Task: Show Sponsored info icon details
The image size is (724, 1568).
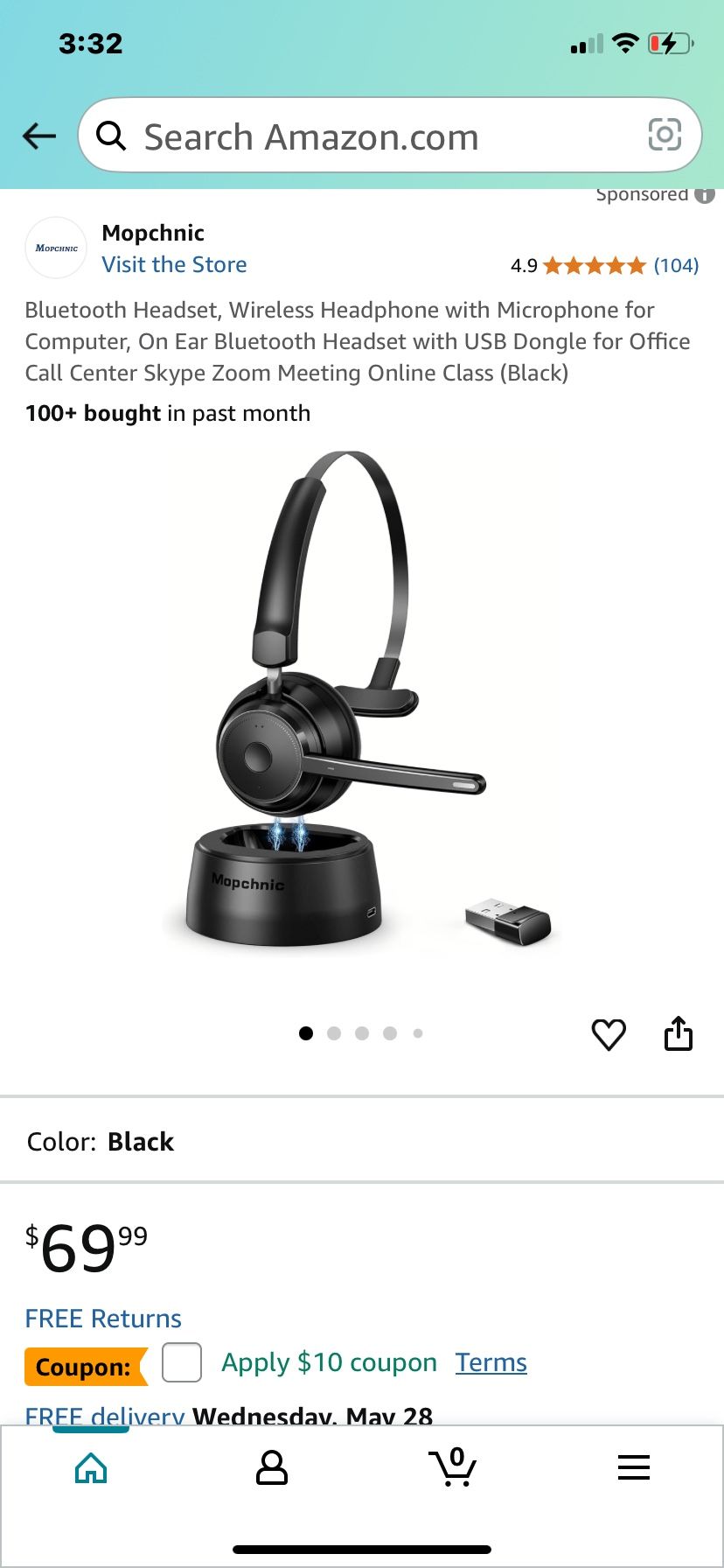Action: (x=704, y=195)
